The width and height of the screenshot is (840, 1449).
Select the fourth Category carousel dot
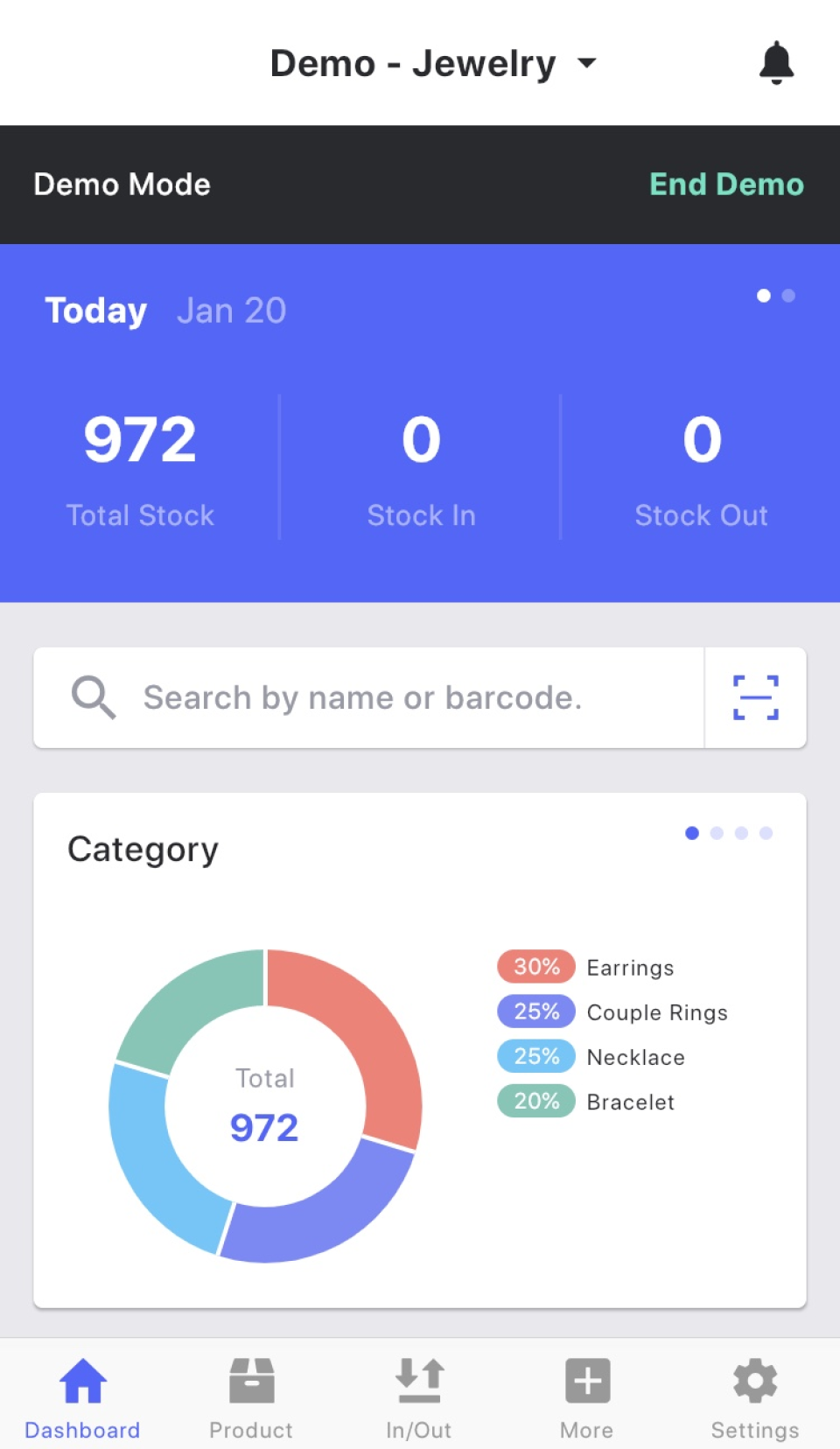click(x=766, y=833)
